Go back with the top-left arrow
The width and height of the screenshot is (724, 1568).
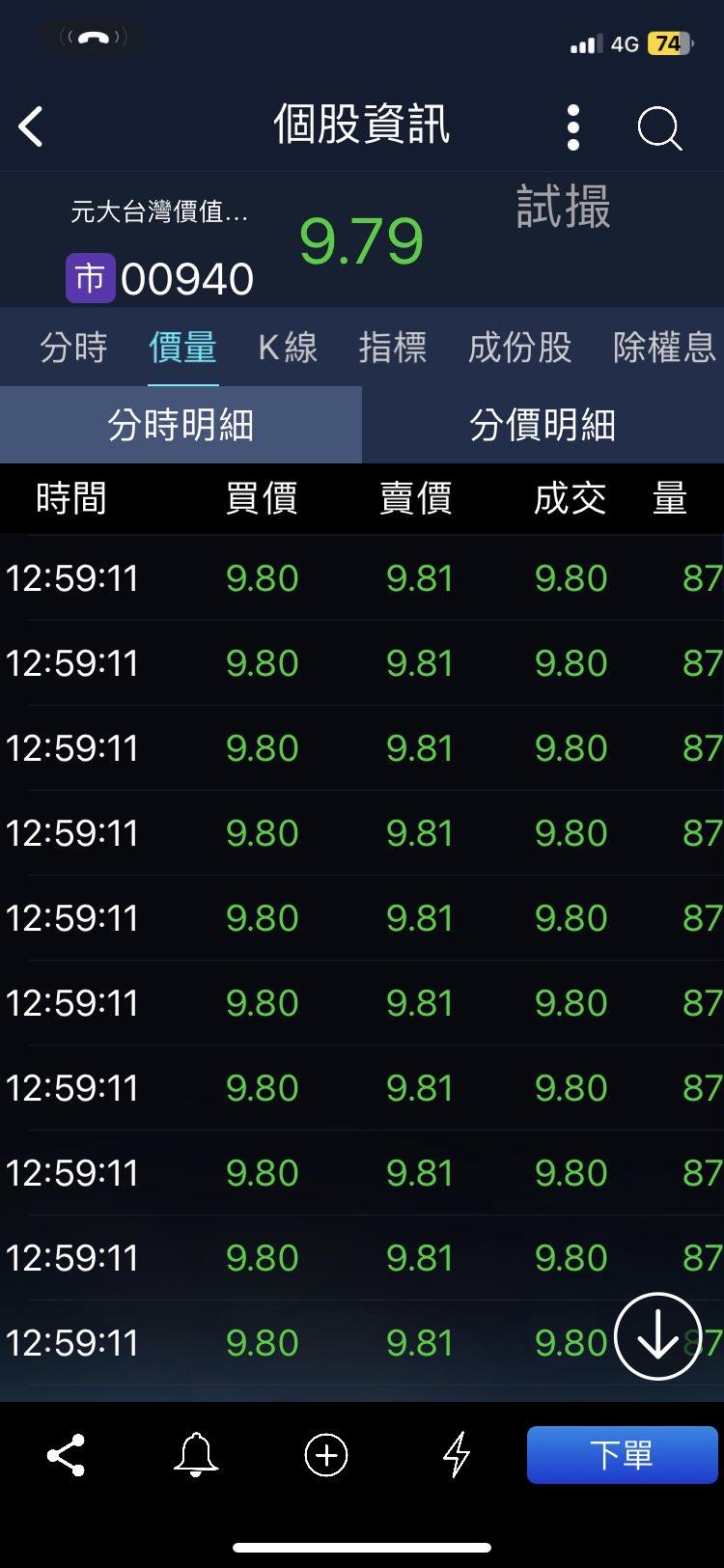[31, 126]
